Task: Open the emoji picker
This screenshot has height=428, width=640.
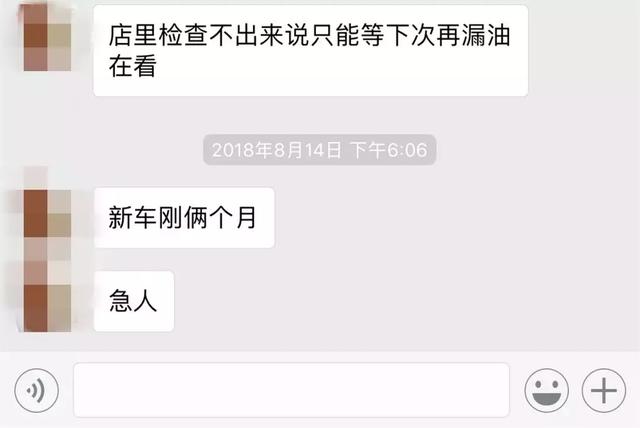Action: pyautogui.click(x=546, y=390)
